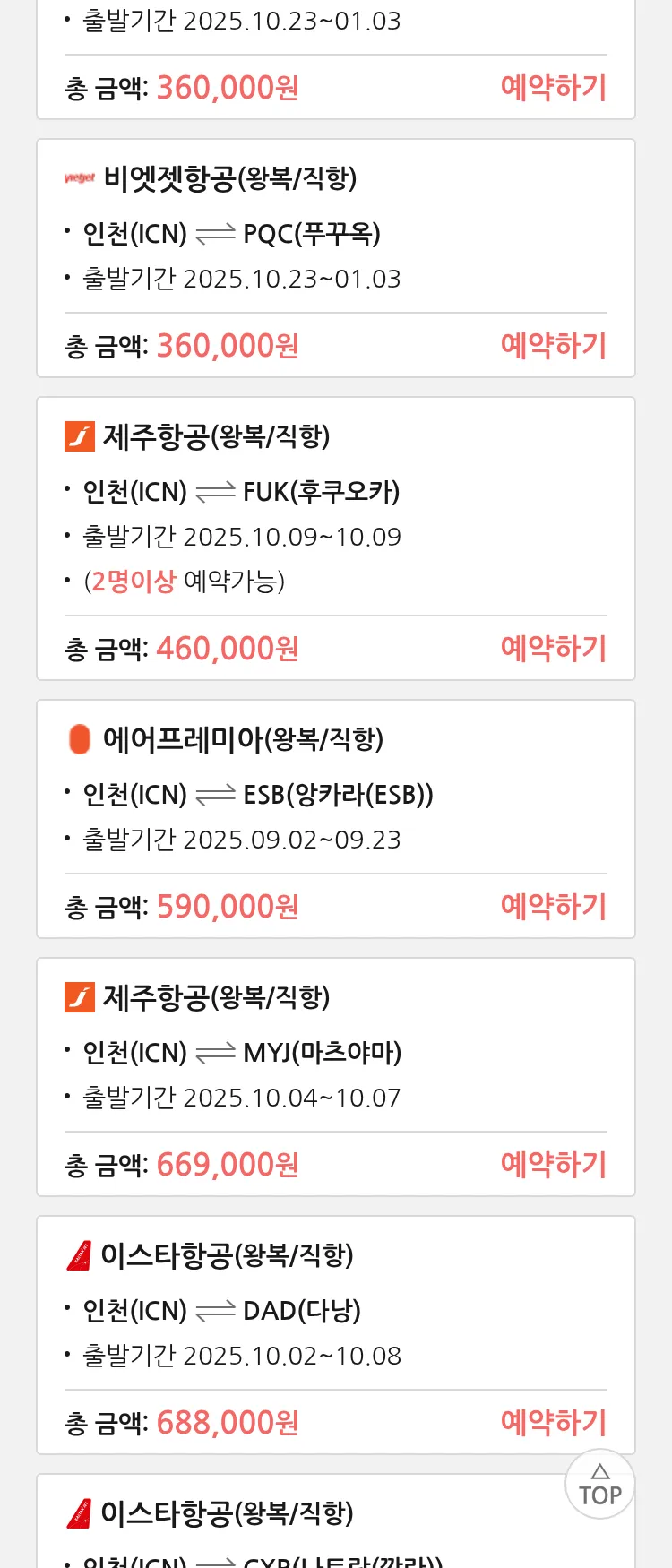
Task: Reserve the 에어프레미아 flight to 앙카라
Action: (x=553, y=907)
